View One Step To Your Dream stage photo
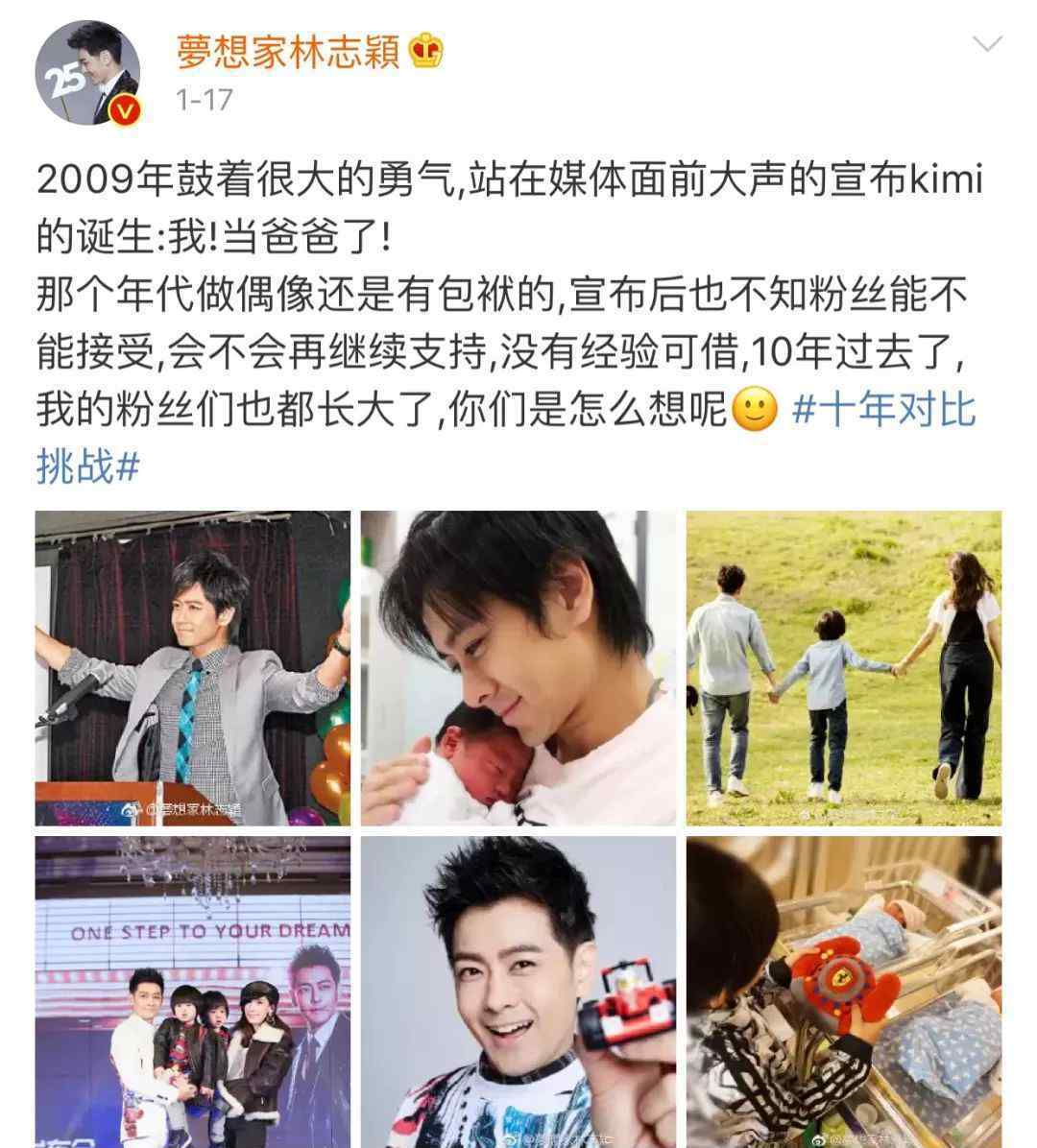Screen dimensions: 1037x1148 coord(192,991)
